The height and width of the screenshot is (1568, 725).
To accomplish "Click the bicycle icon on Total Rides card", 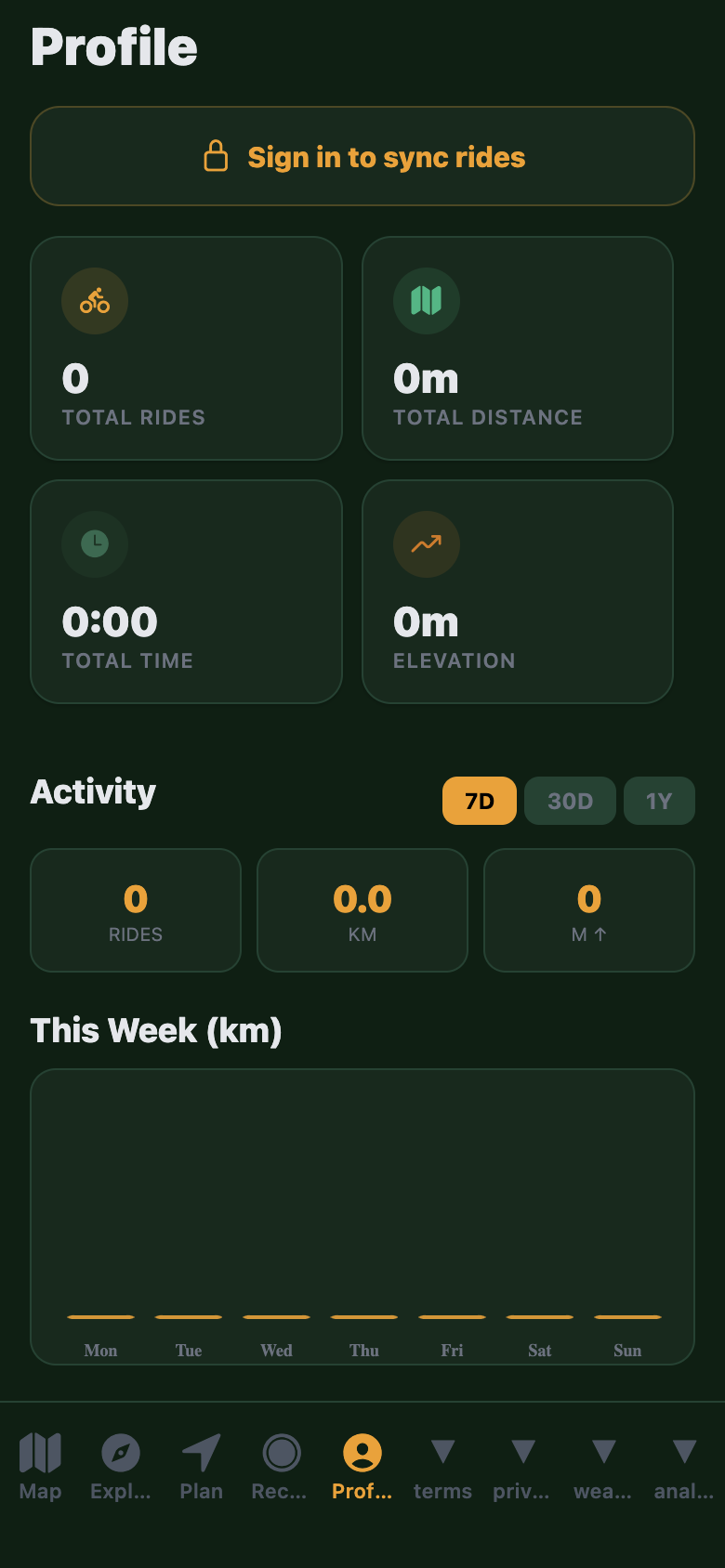I will point(95,301).
